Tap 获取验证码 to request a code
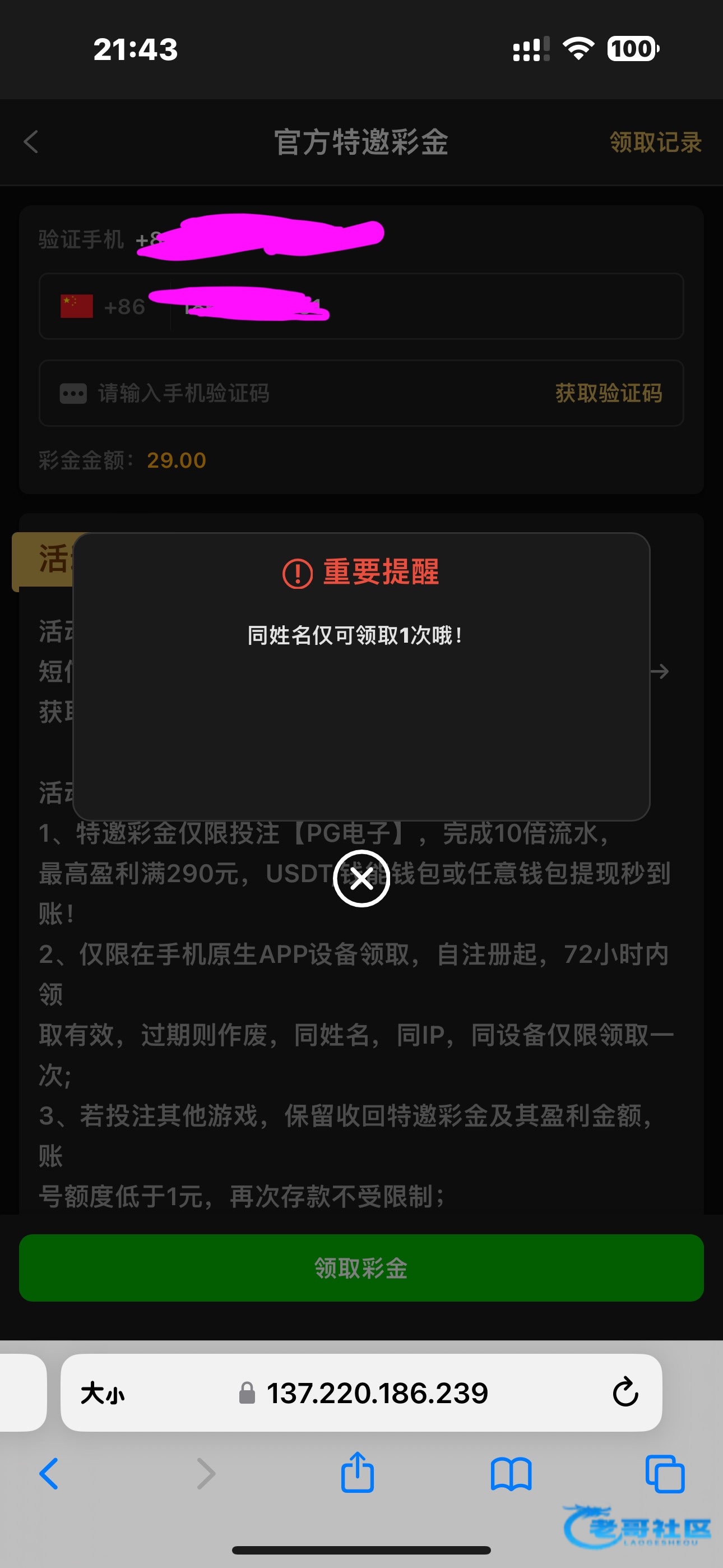This screenshot has height=1568, width=723. tap(609, 393)
